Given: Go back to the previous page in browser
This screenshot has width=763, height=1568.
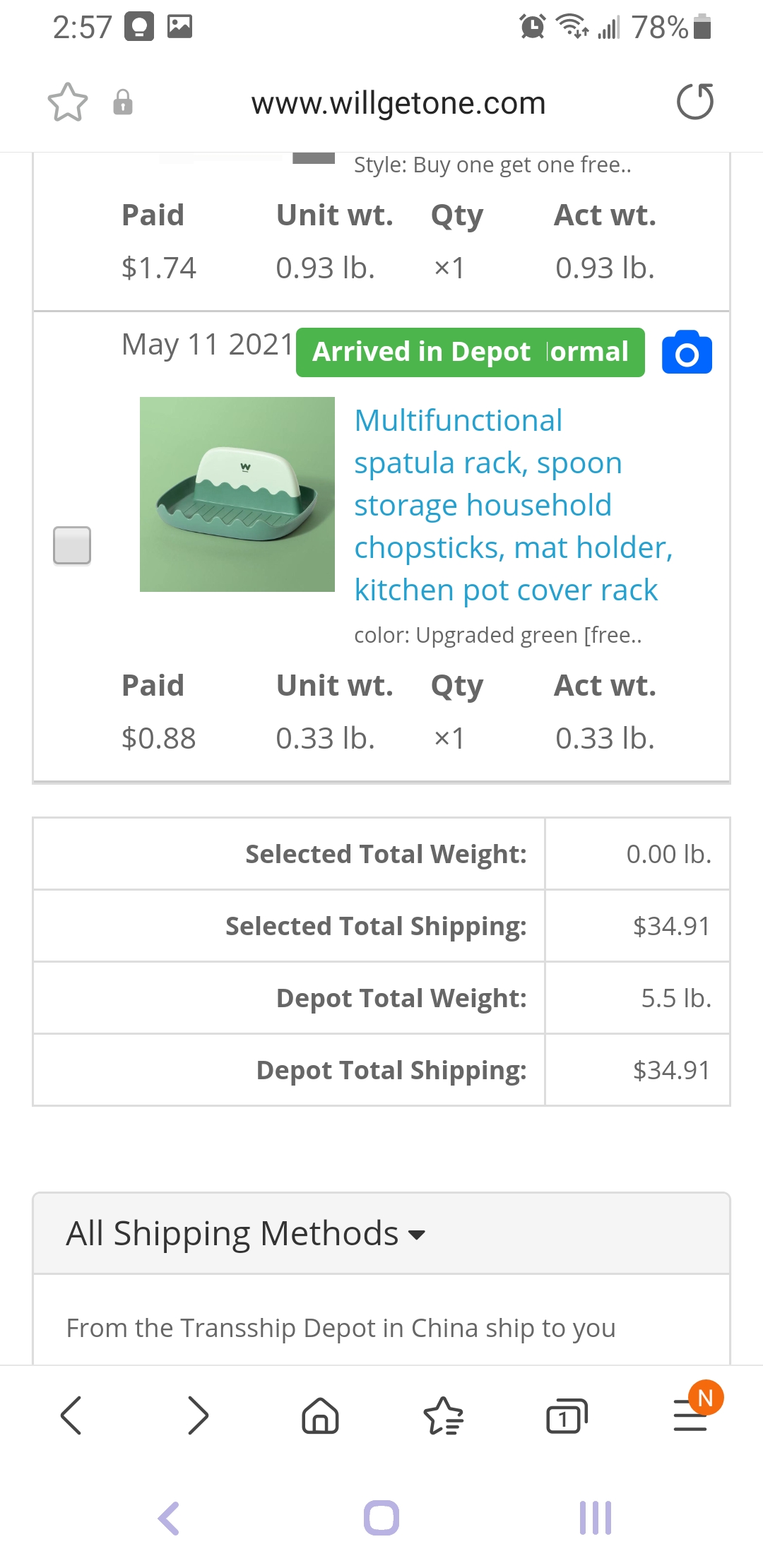Looking at the screenshot, I should coord(71,1415).
